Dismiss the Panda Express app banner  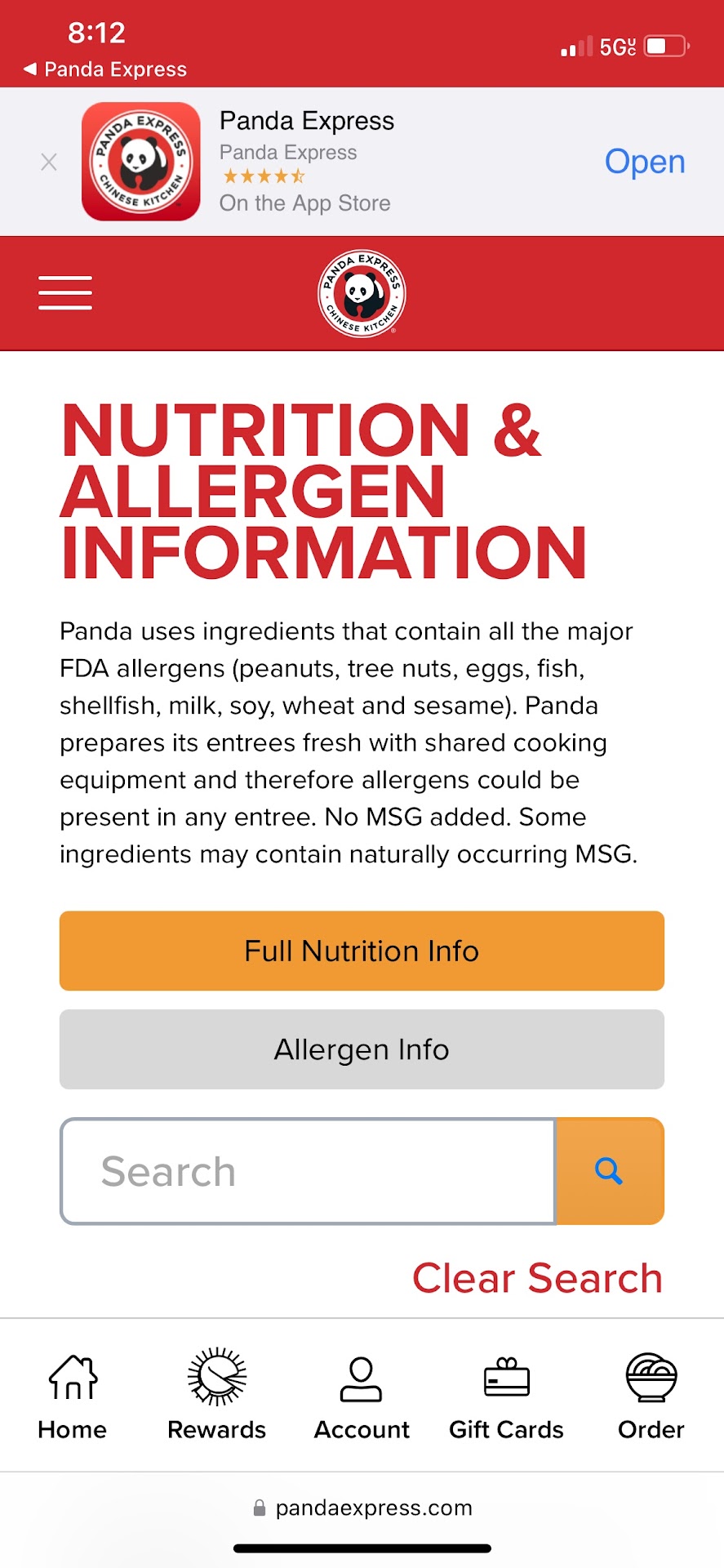tap(49, 162)
